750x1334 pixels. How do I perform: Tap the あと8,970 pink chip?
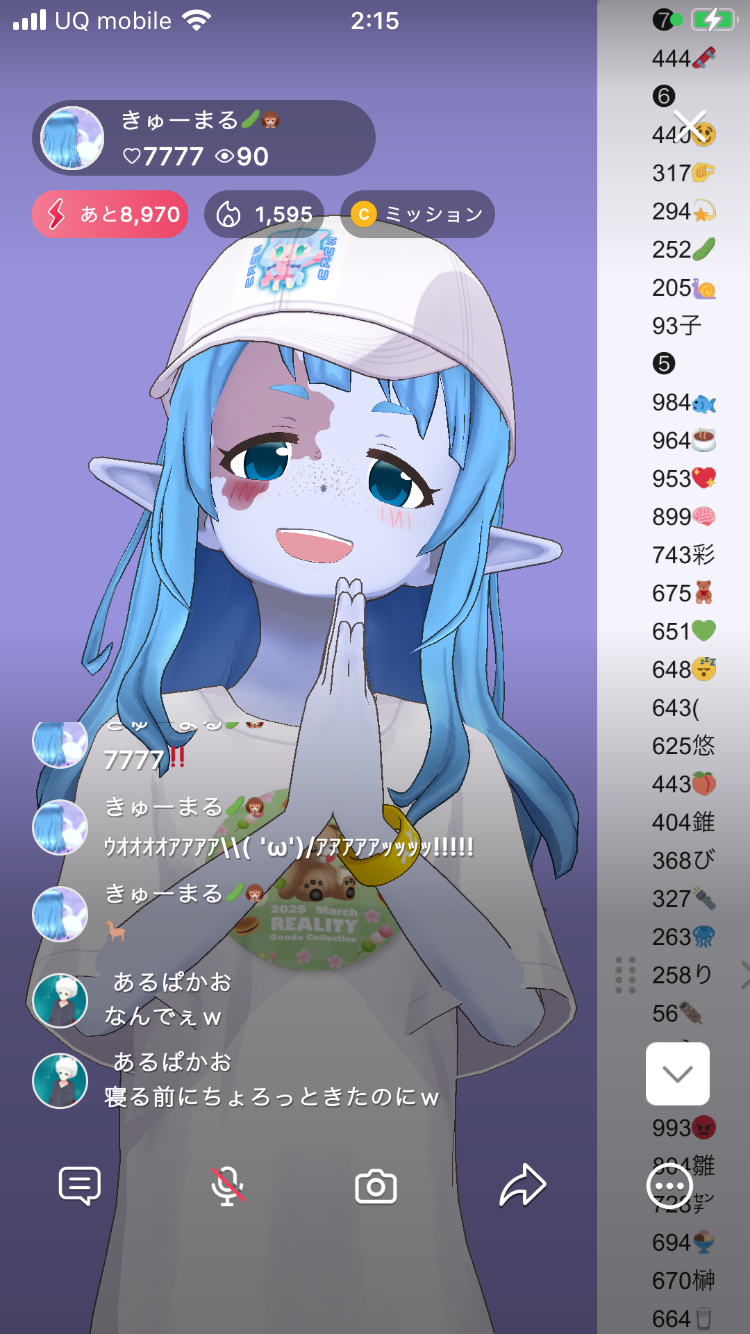point(110,214)
